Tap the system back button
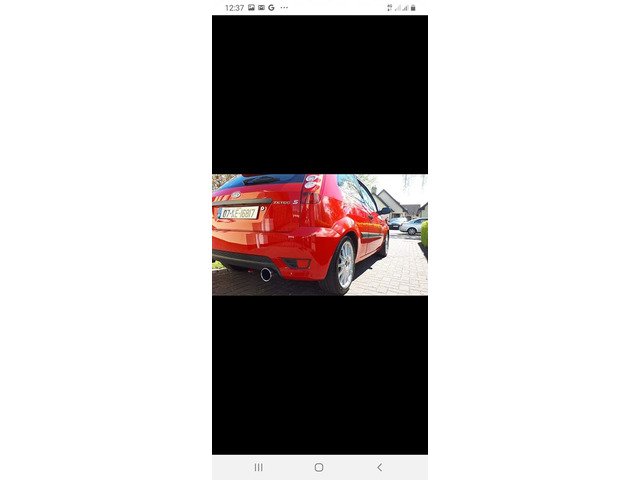The height and width of the screenshot is (480, 640). coord(379,467)
